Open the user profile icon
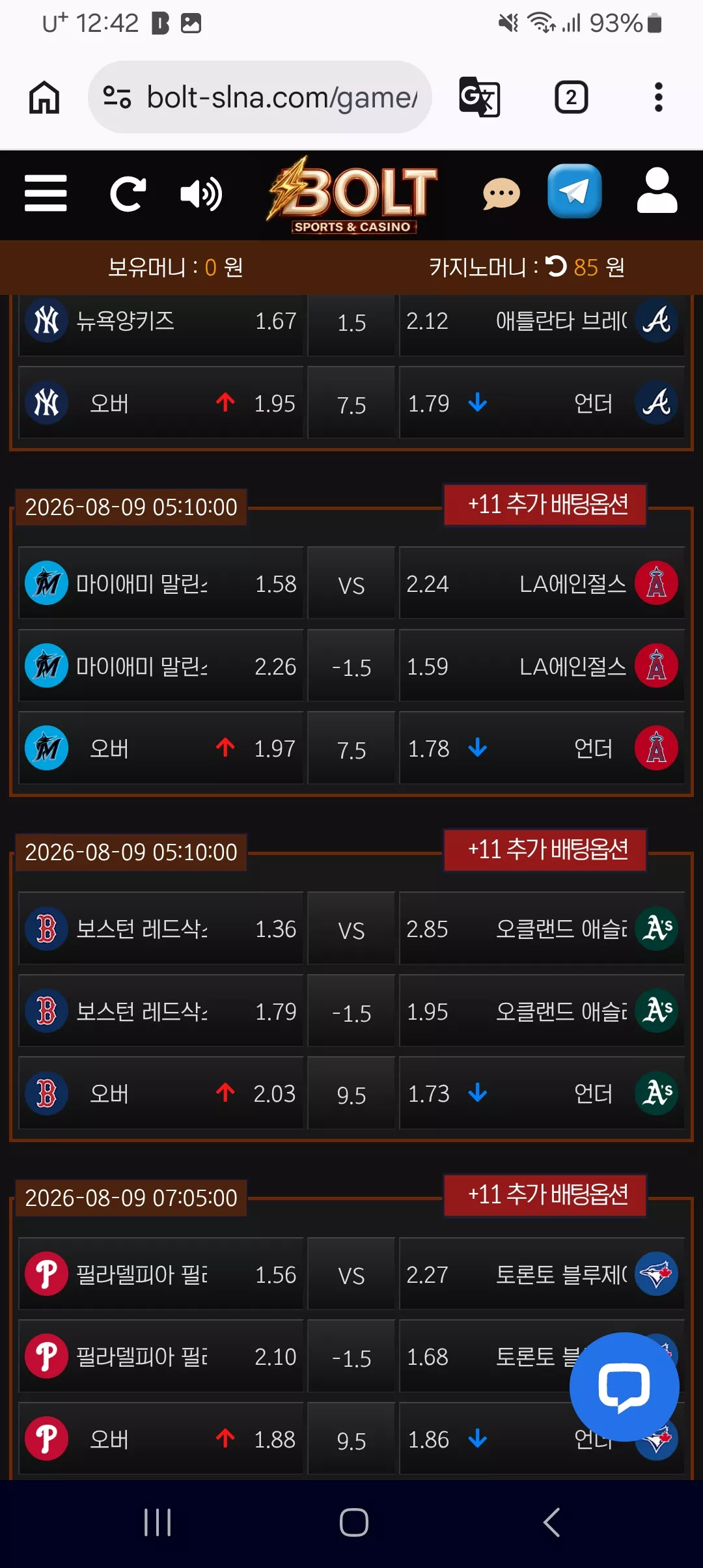 (x=657, y=191)
